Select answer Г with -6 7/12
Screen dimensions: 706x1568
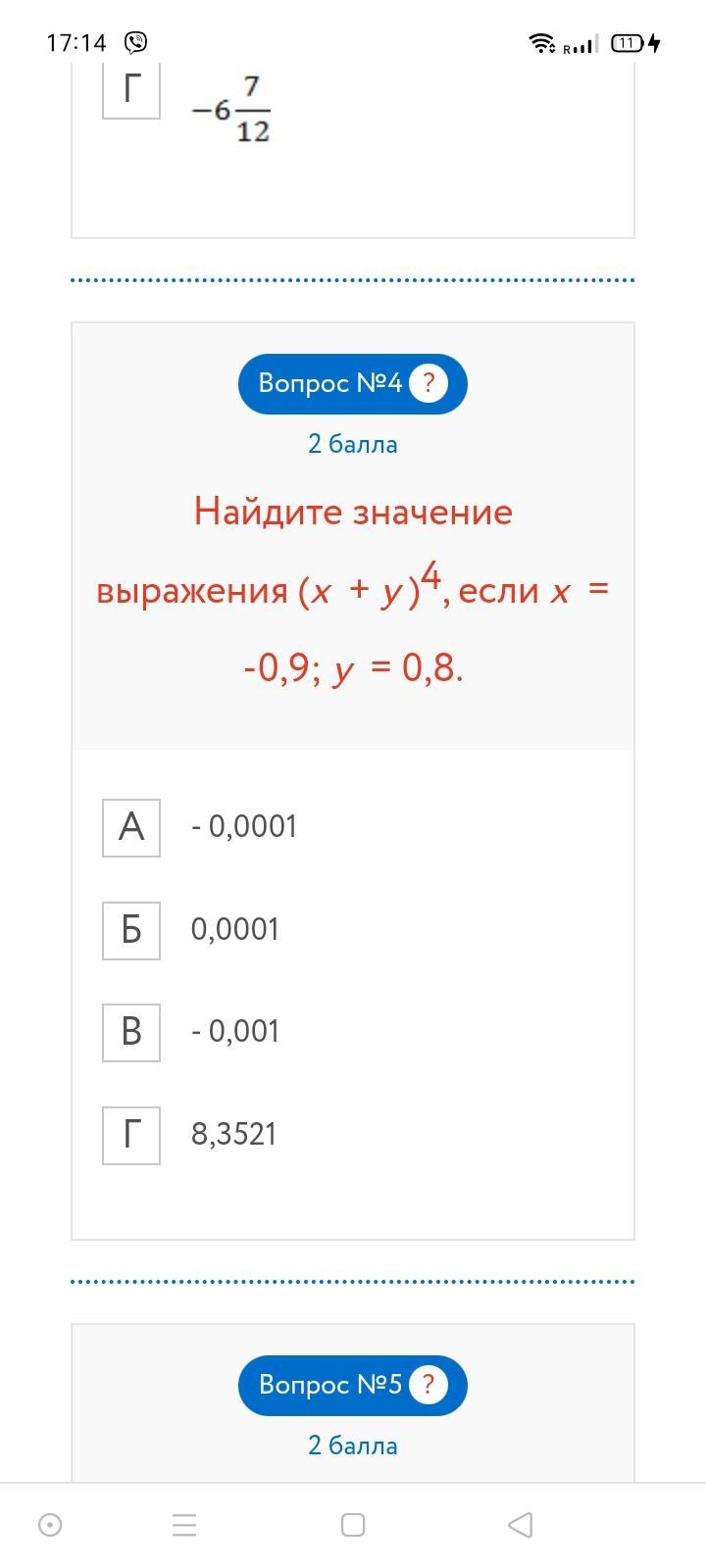coord(131,90)
